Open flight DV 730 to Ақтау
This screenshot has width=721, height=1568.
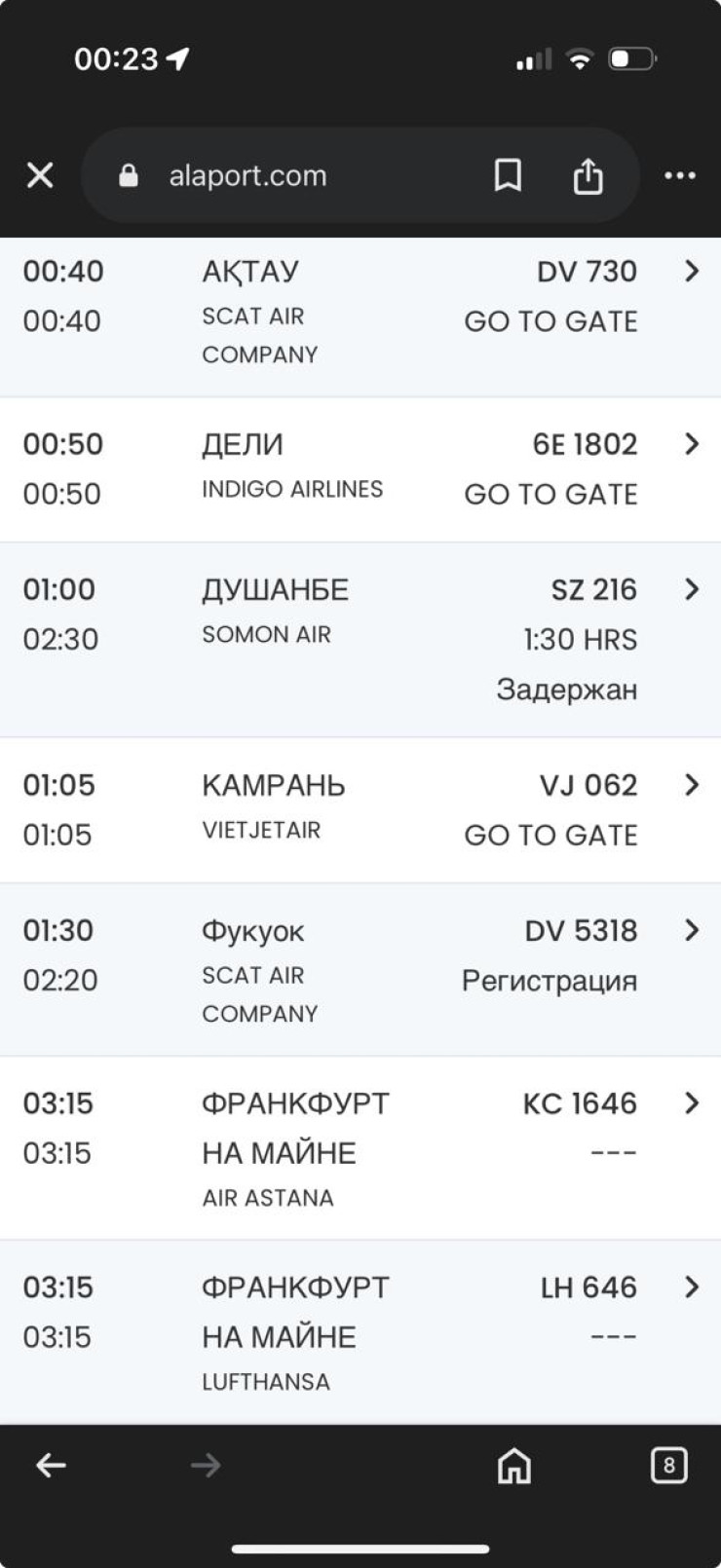pos(360,317)
